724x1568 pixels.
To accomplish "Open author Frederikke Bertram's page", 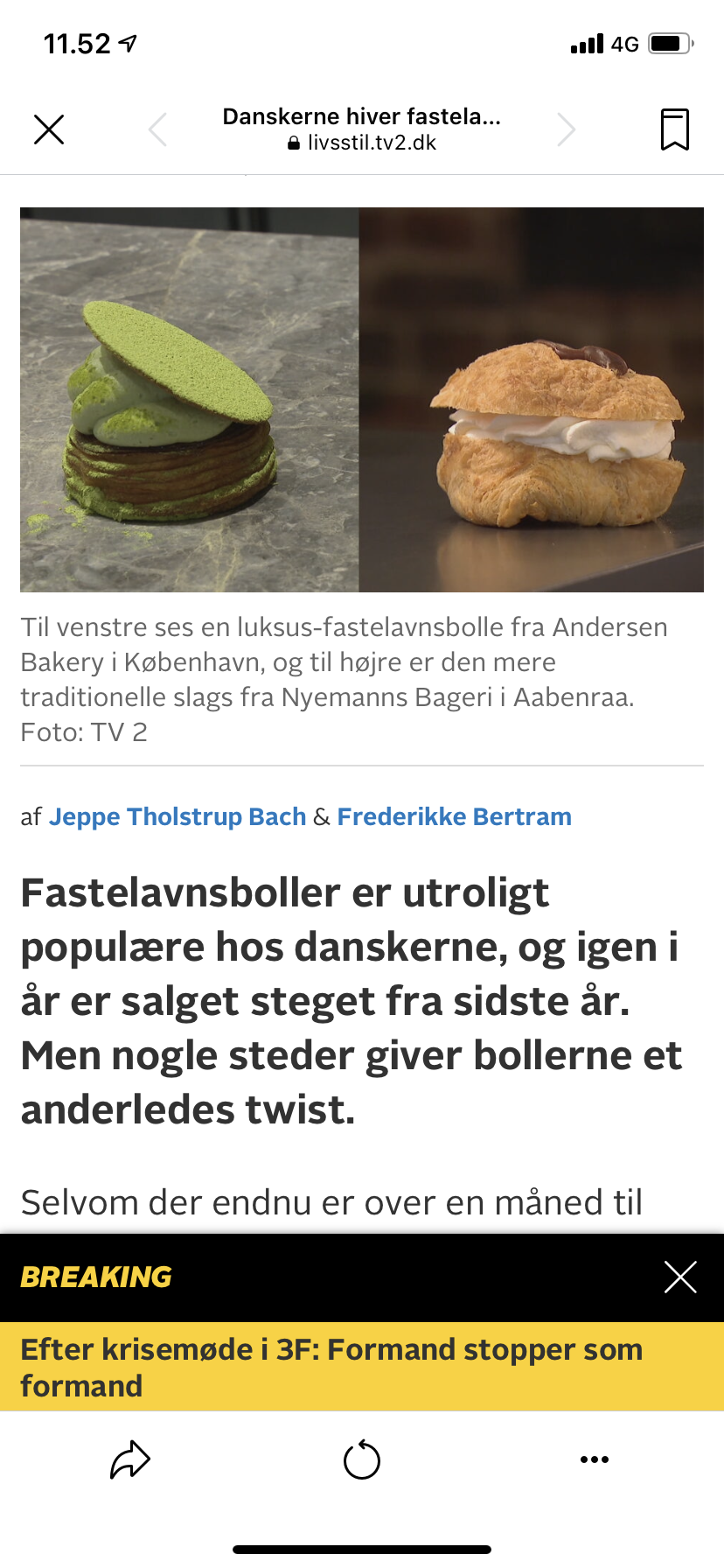I will point(454,816).
